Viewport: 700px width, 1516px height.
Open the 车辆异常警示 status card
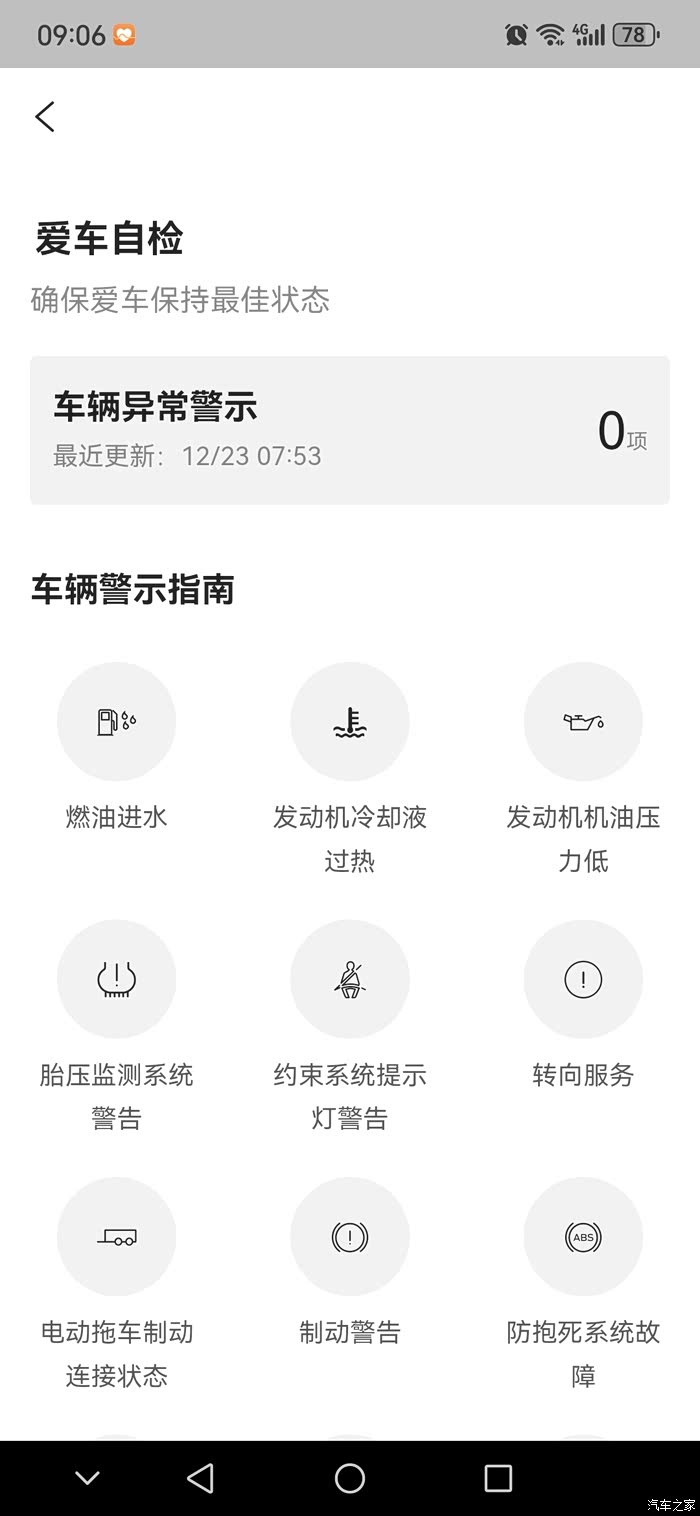tap(349, 430)
